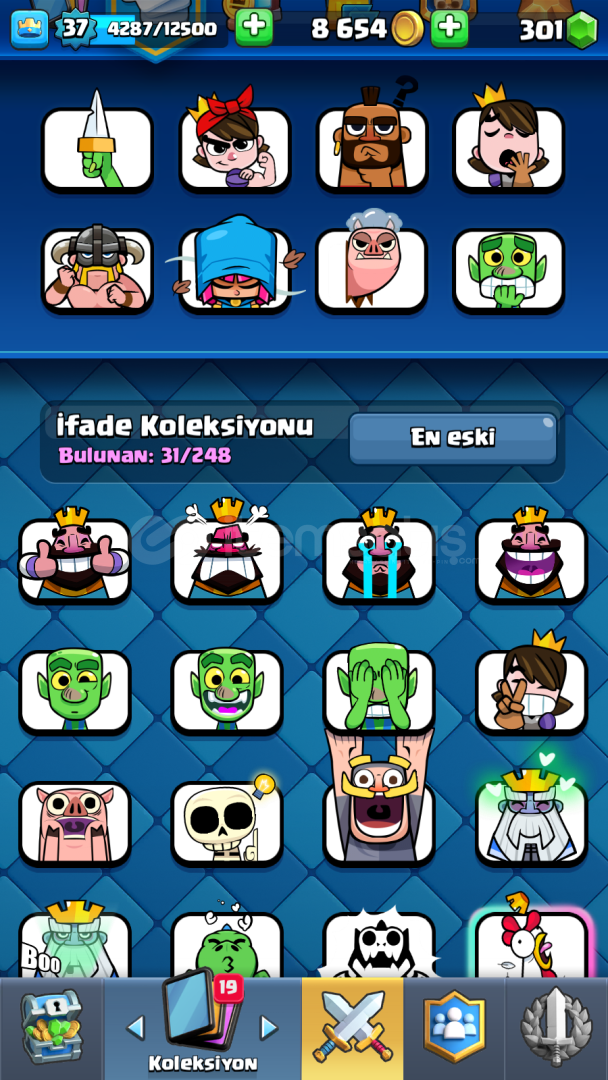
Task: Pick the thumbs-up king emote
Action: pos(75,558)
